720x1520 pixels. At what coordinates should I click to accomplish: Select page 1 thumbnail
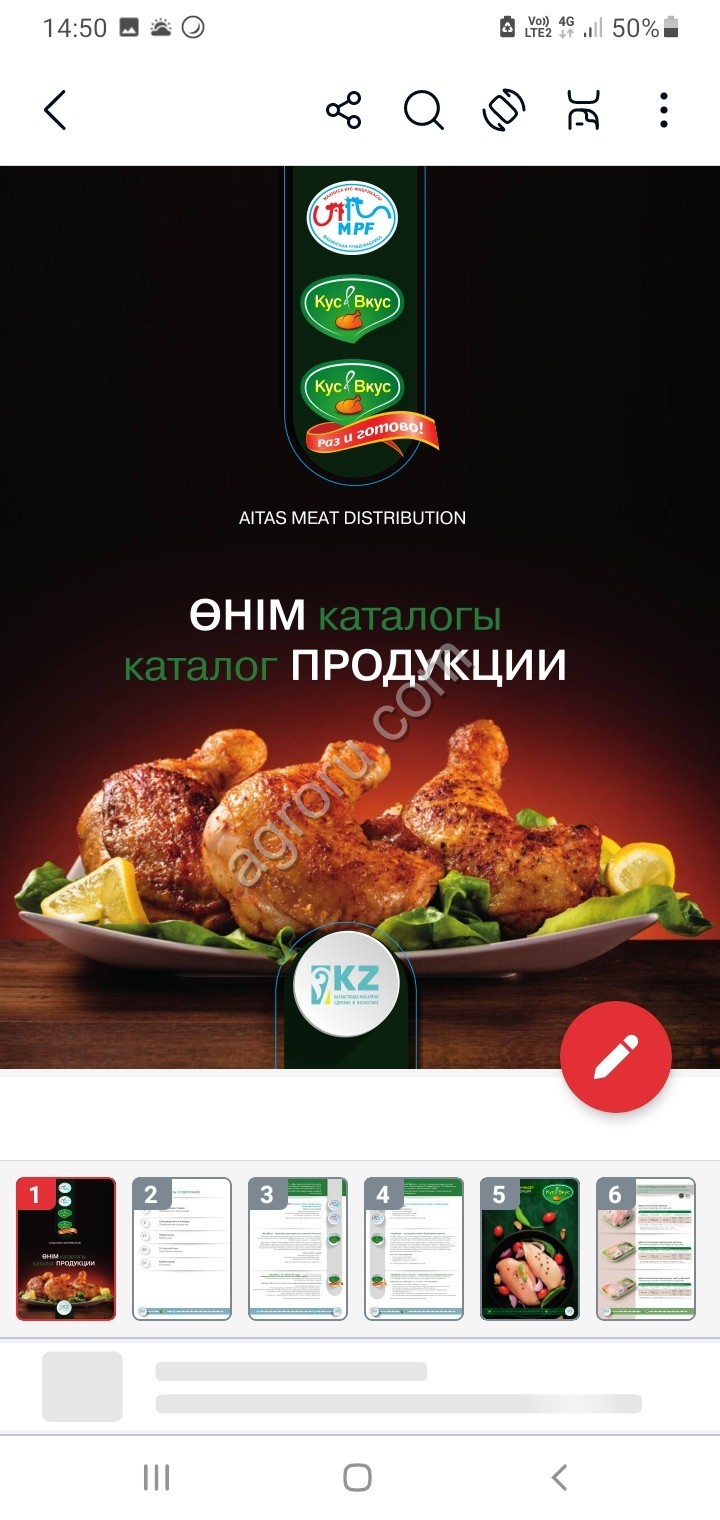(x=66, y=1248)
